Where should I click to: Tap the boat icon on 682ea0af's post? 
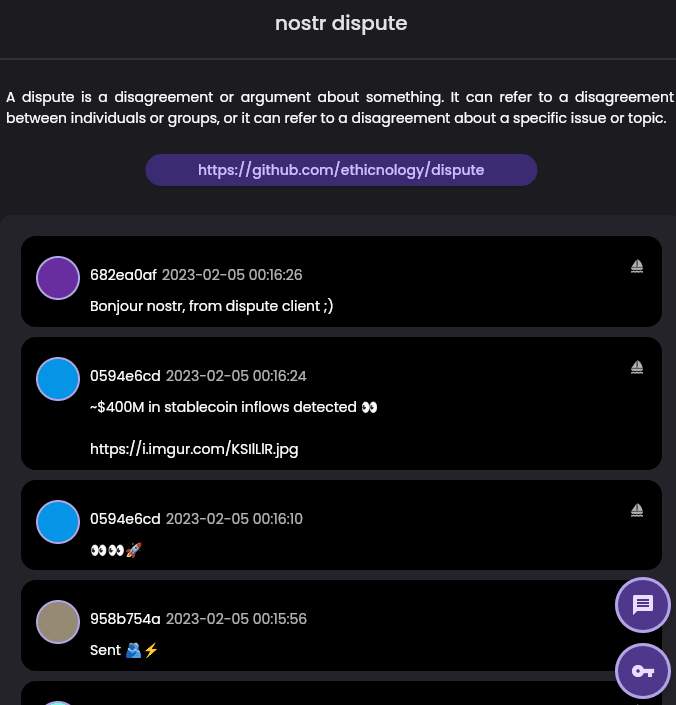click(637, 266)
